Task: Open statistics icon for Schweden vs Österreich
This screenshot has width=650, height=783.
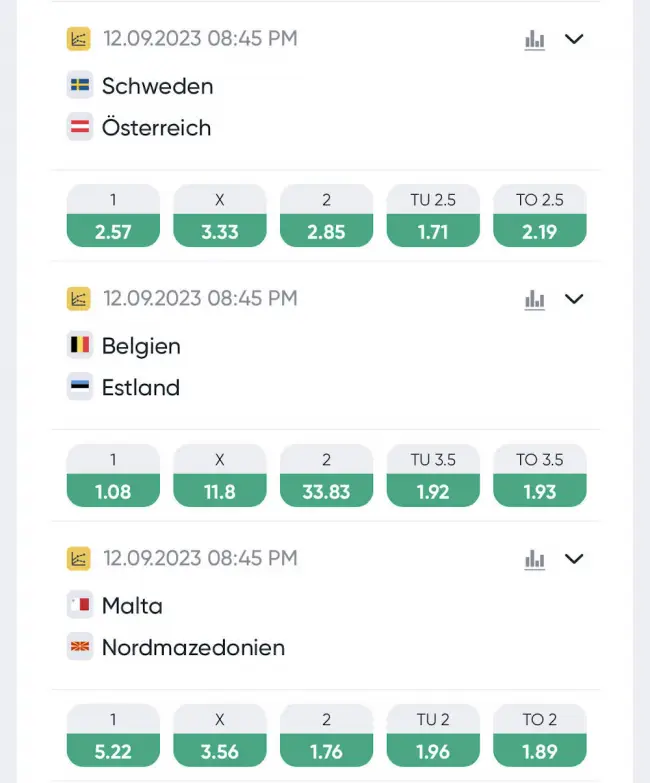Action: coord(535,40)
